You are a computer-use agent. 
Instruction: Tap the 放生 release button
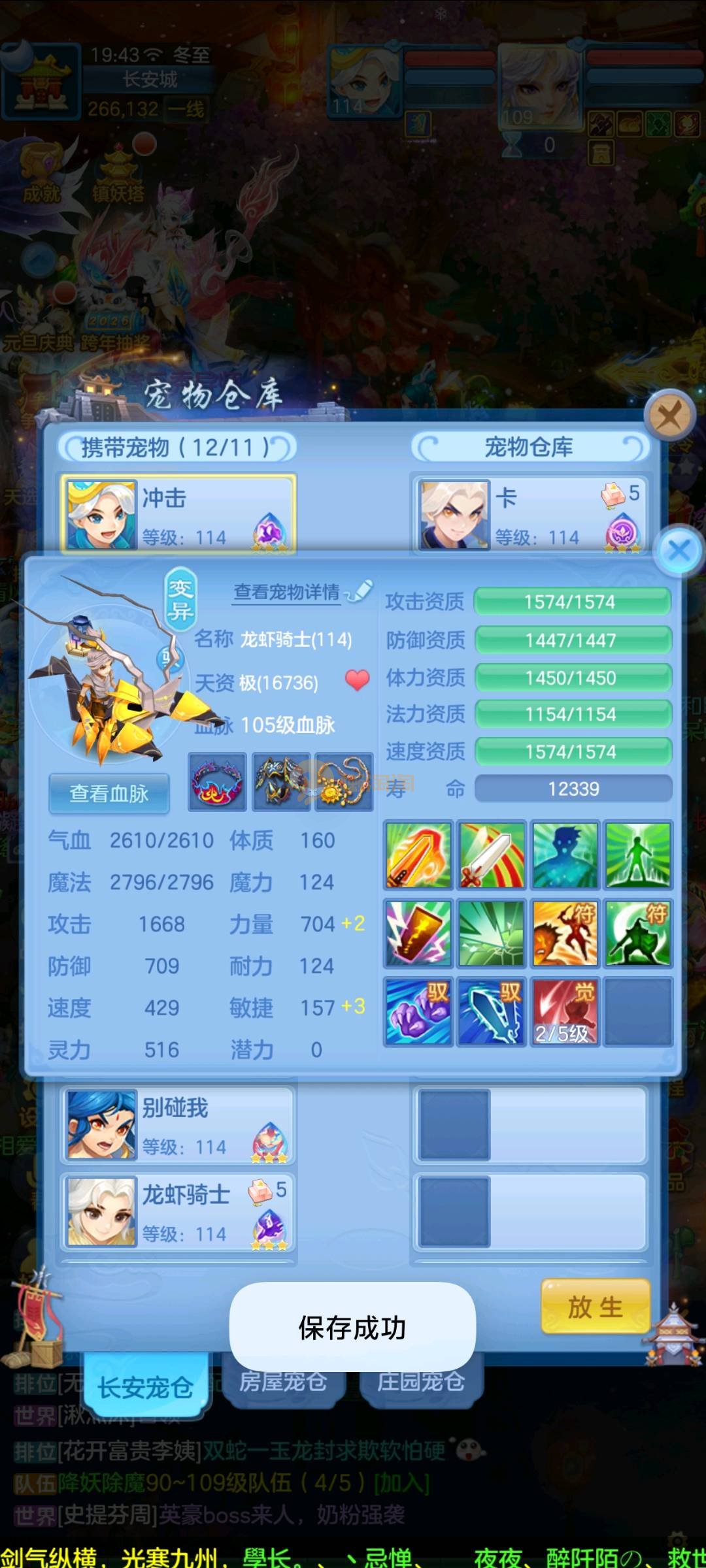pos(595,1307)
